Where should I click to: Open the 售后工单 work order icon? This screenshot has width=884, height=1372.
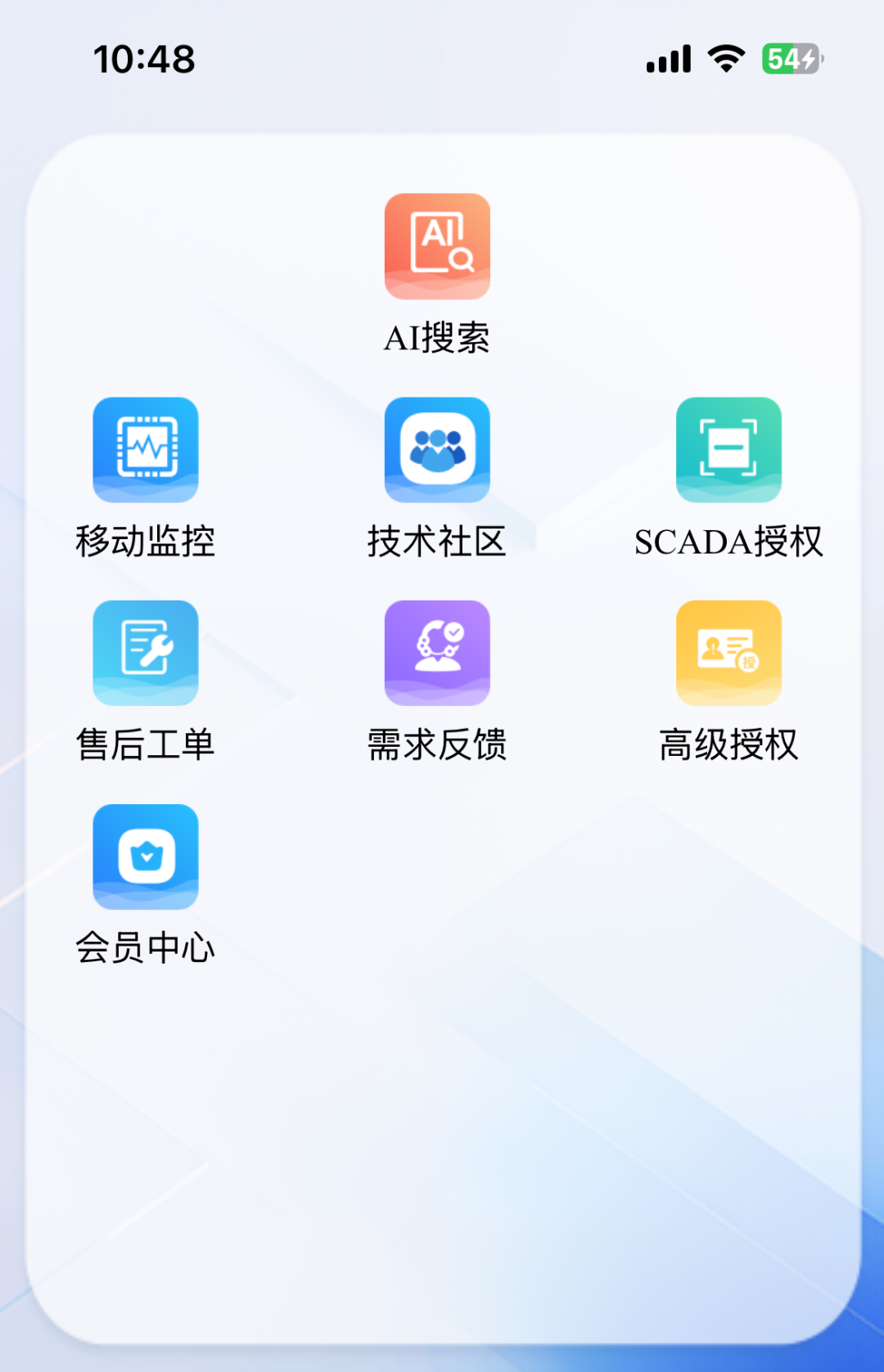pyautogui.click(x=146, y=652)
